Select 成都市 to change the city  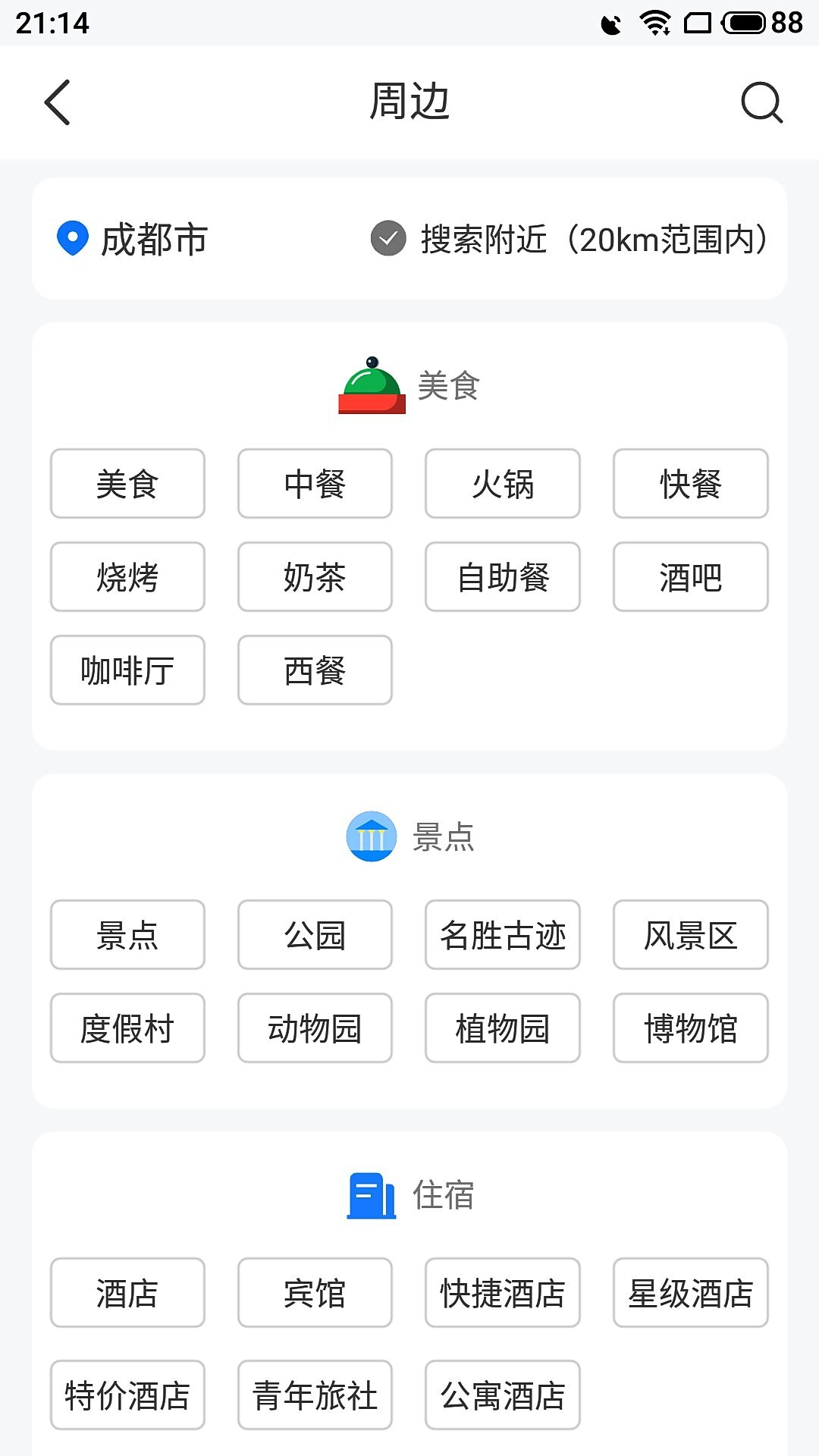(152, 239)
